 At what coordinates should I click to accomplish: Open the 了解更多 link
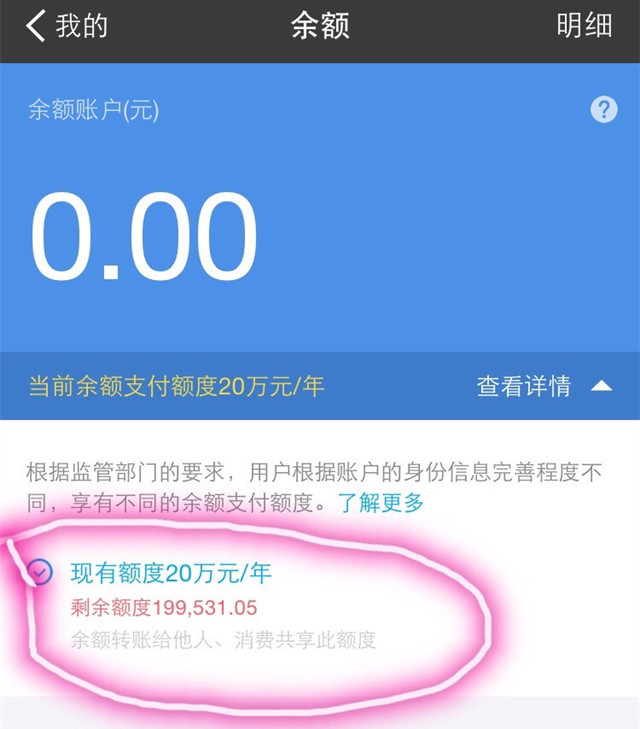[380, 503]
